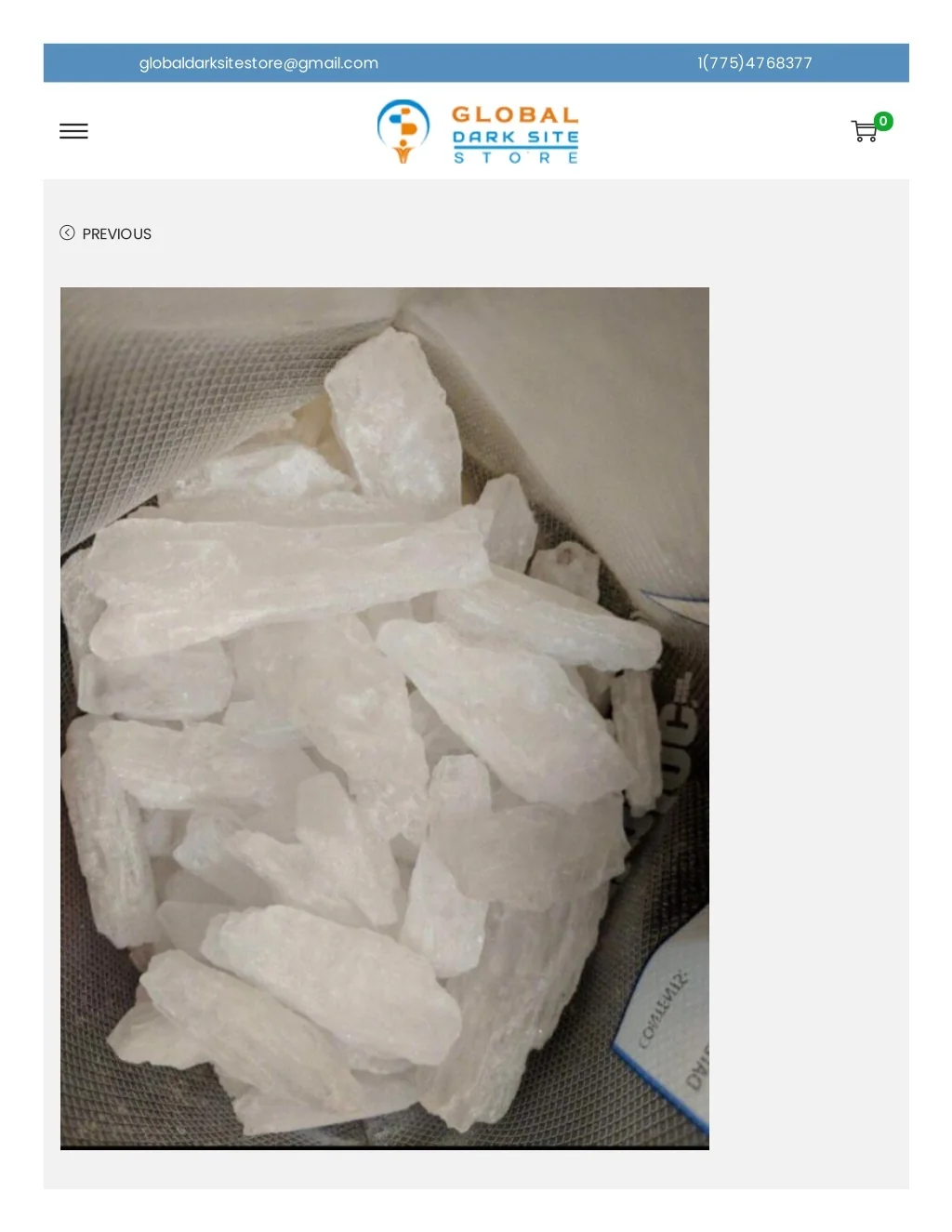This screenshot has width=952, height=1232.
Task: Open the hamburger navigation menu
Action: point(73,131)
